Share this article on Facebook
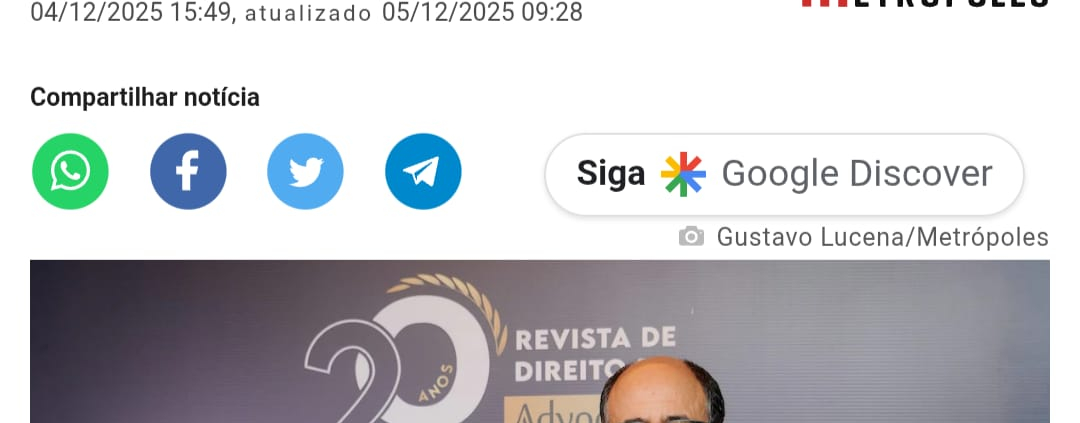The width and height of the screenshot is (1080, 423). [x=188, y=172]
